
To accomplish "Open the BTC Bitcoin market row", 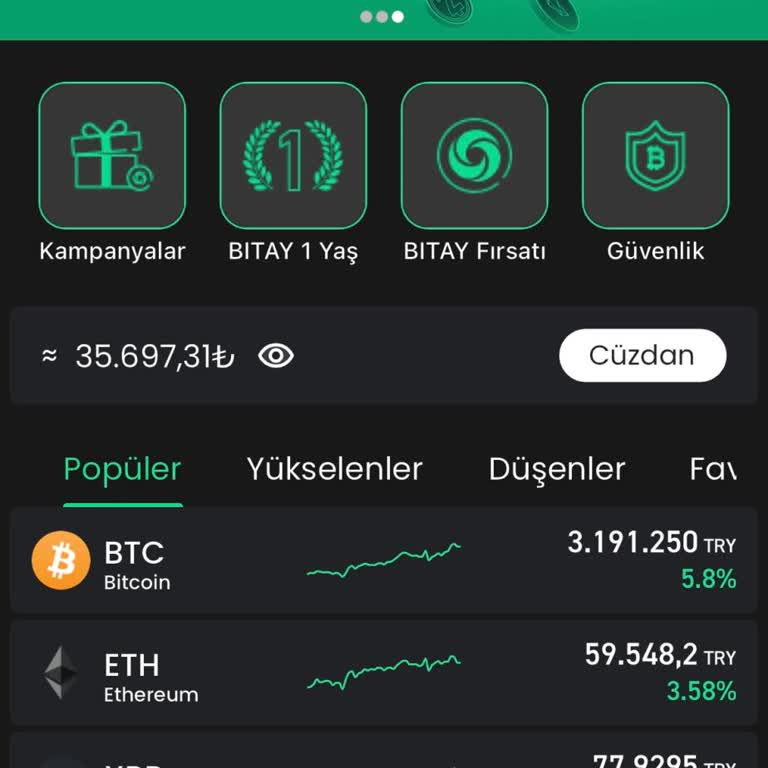I will click(x=384, y=560).
